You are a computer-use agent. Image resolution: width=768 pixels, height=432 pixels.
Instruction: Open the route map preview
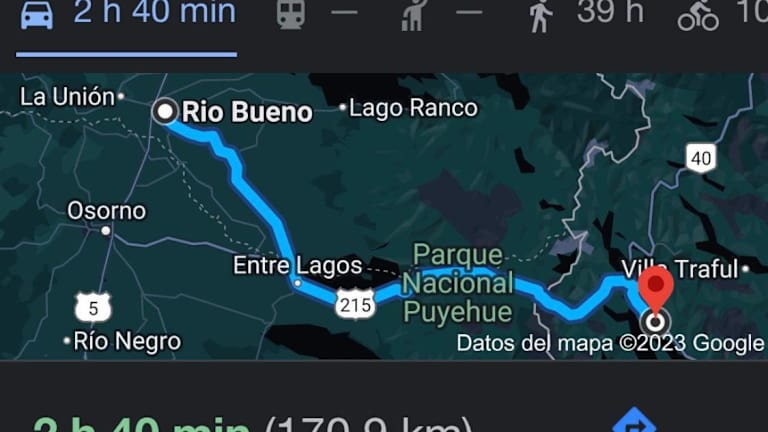click(x=384, y=215)
